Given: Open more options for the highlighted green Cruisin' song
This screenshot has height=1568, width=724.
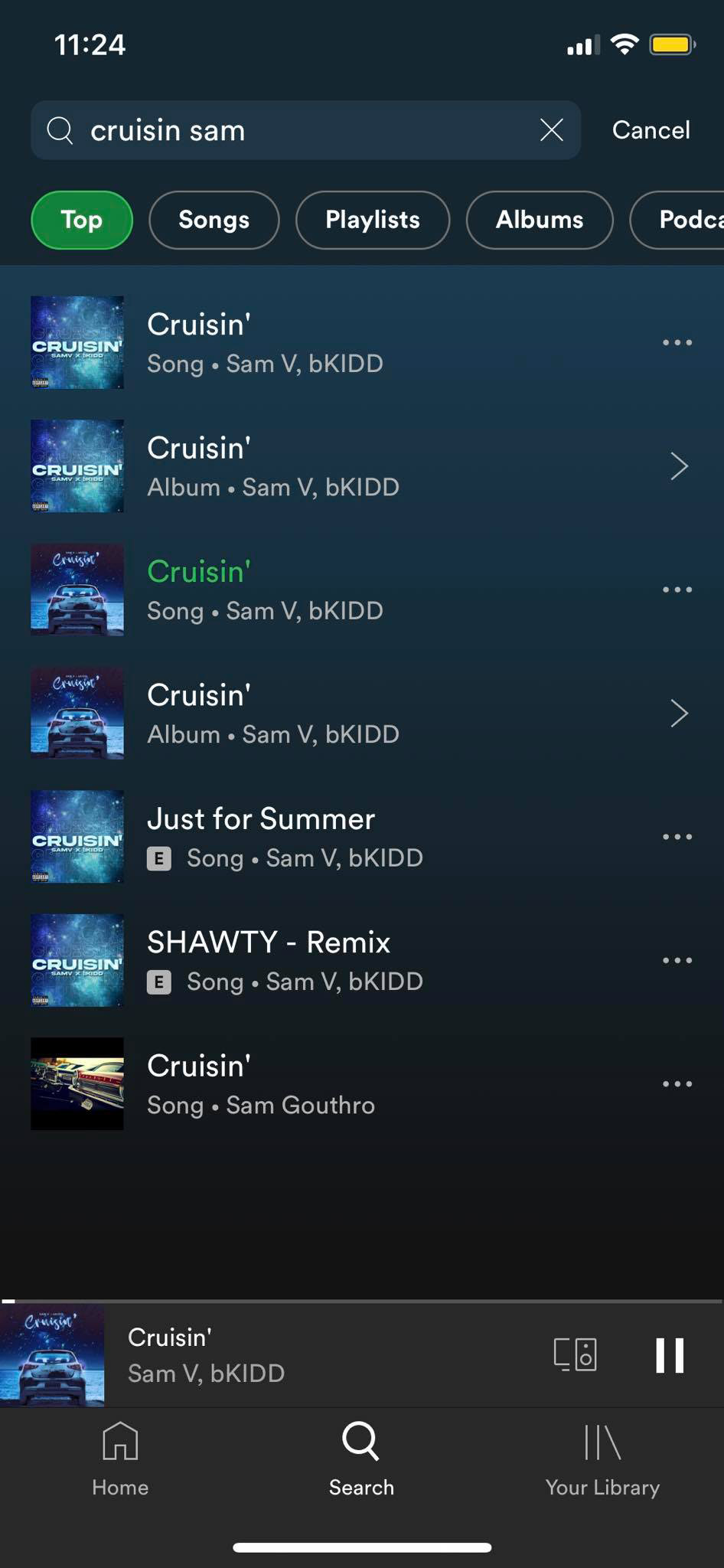Looking at the screenshot, I should (677, 590).
